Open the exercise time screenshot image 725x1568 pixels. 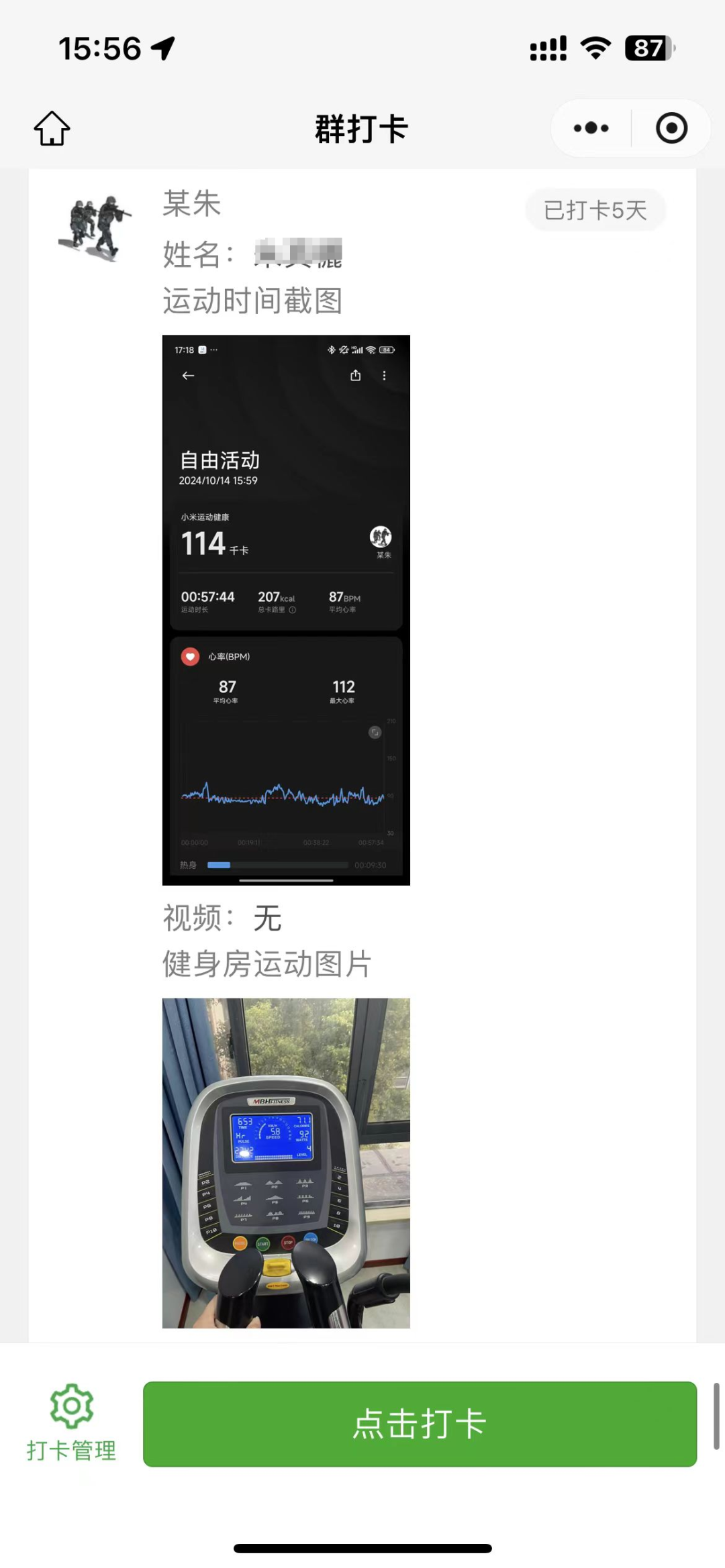286,610
